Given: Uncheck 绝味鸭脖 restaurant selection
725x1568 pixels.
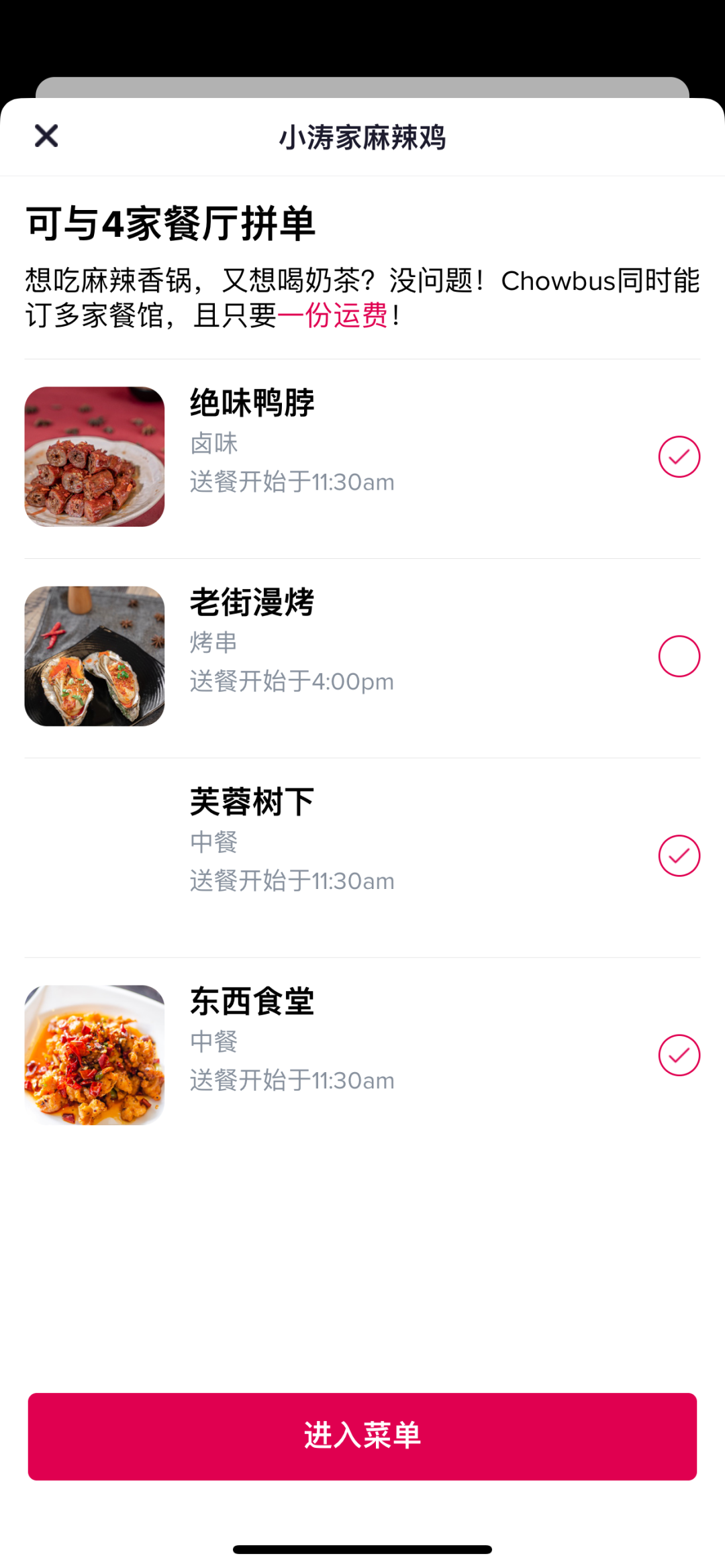Looking at the screenshot, I should 679,457.
